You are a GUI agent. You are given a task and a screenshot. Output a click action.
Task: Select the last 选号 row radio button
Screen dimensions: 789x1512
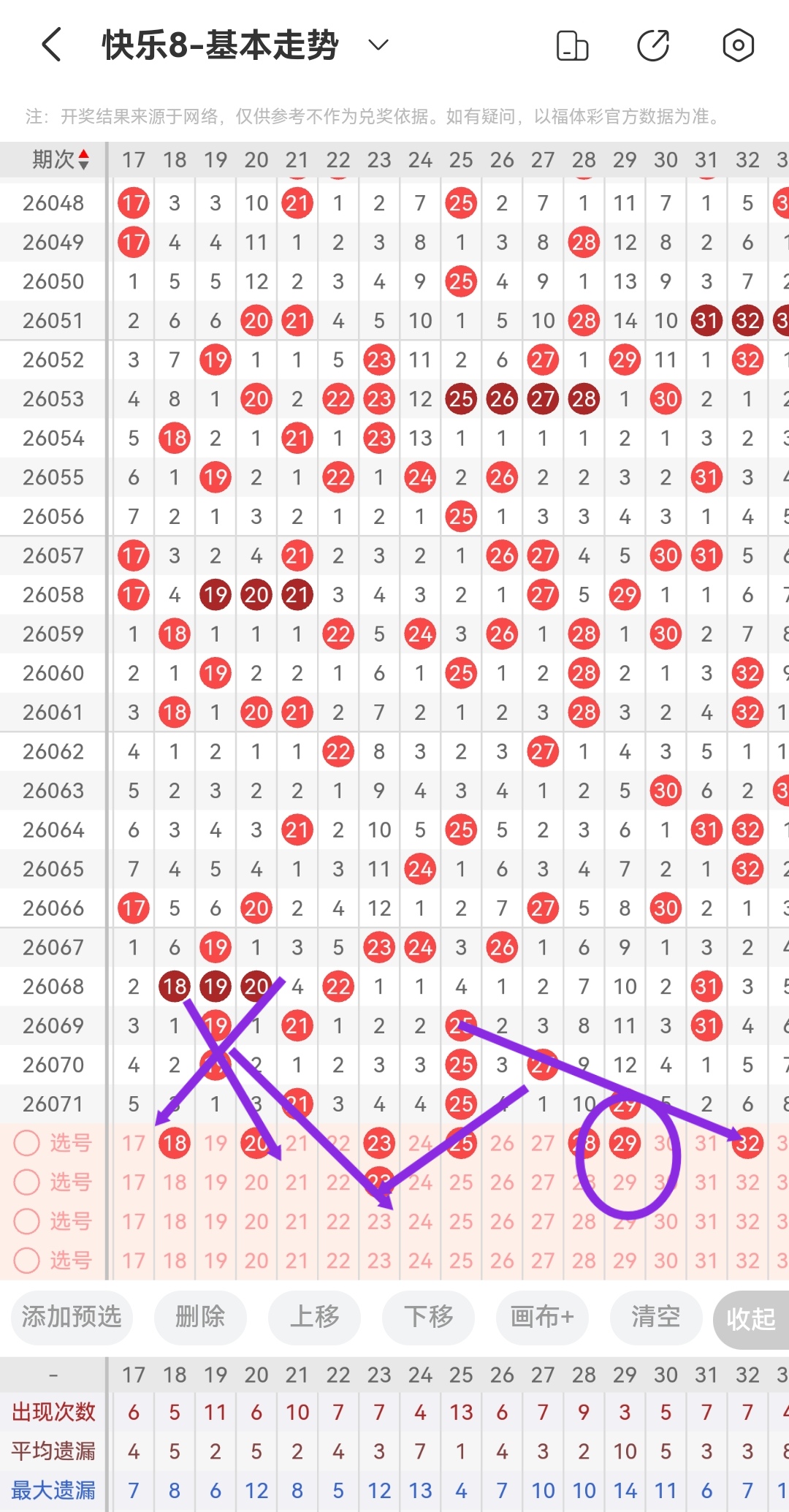coord(27,1260)
